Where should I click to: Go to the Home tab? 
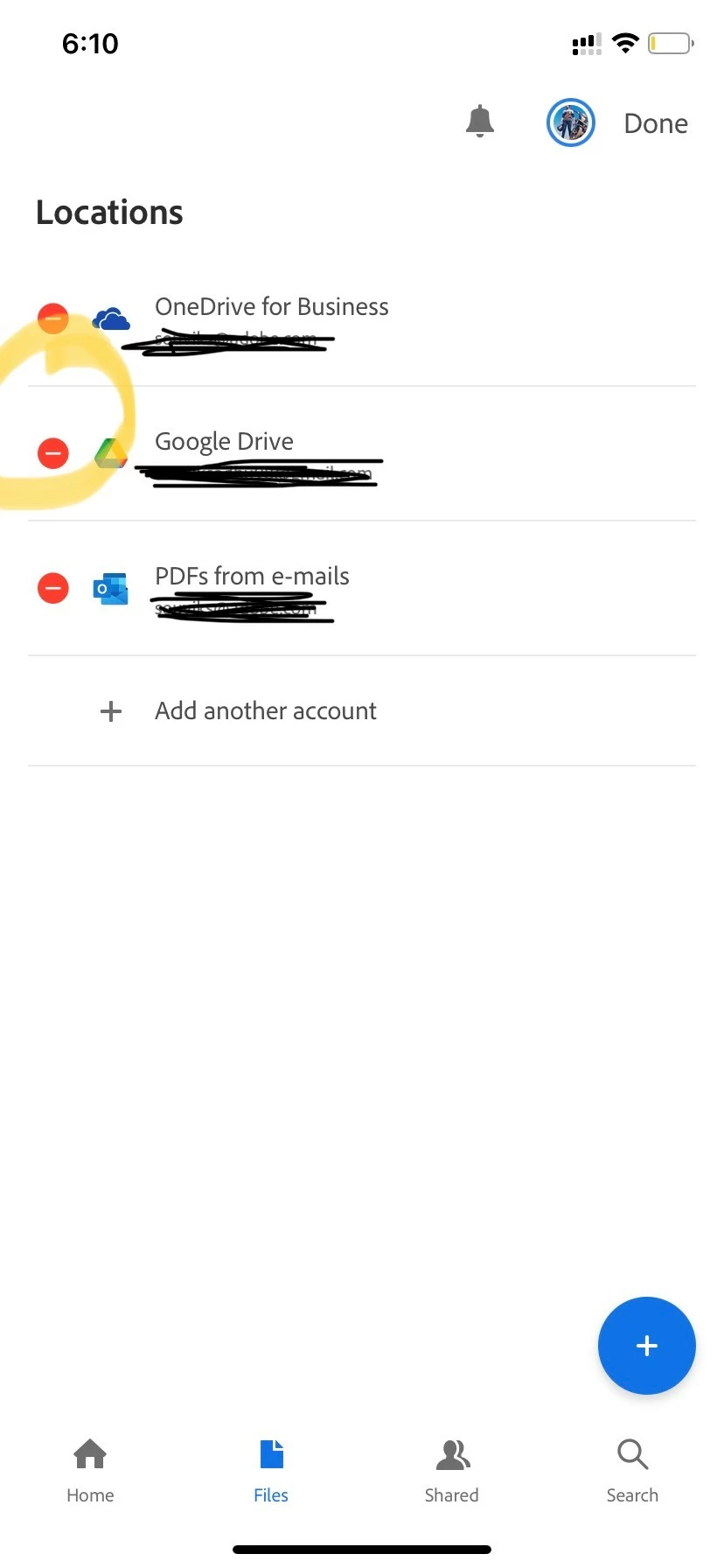(x=90, y=1470)
